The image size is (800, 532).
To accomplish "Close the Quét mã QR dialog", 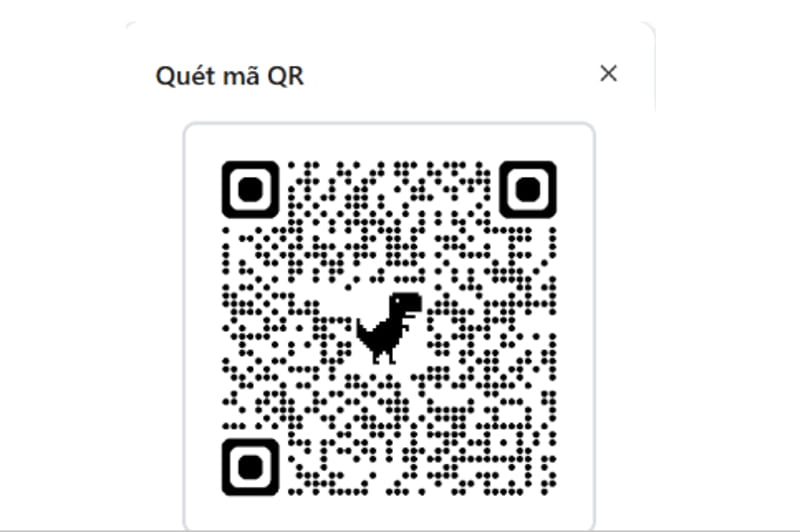I will point(608,74).
